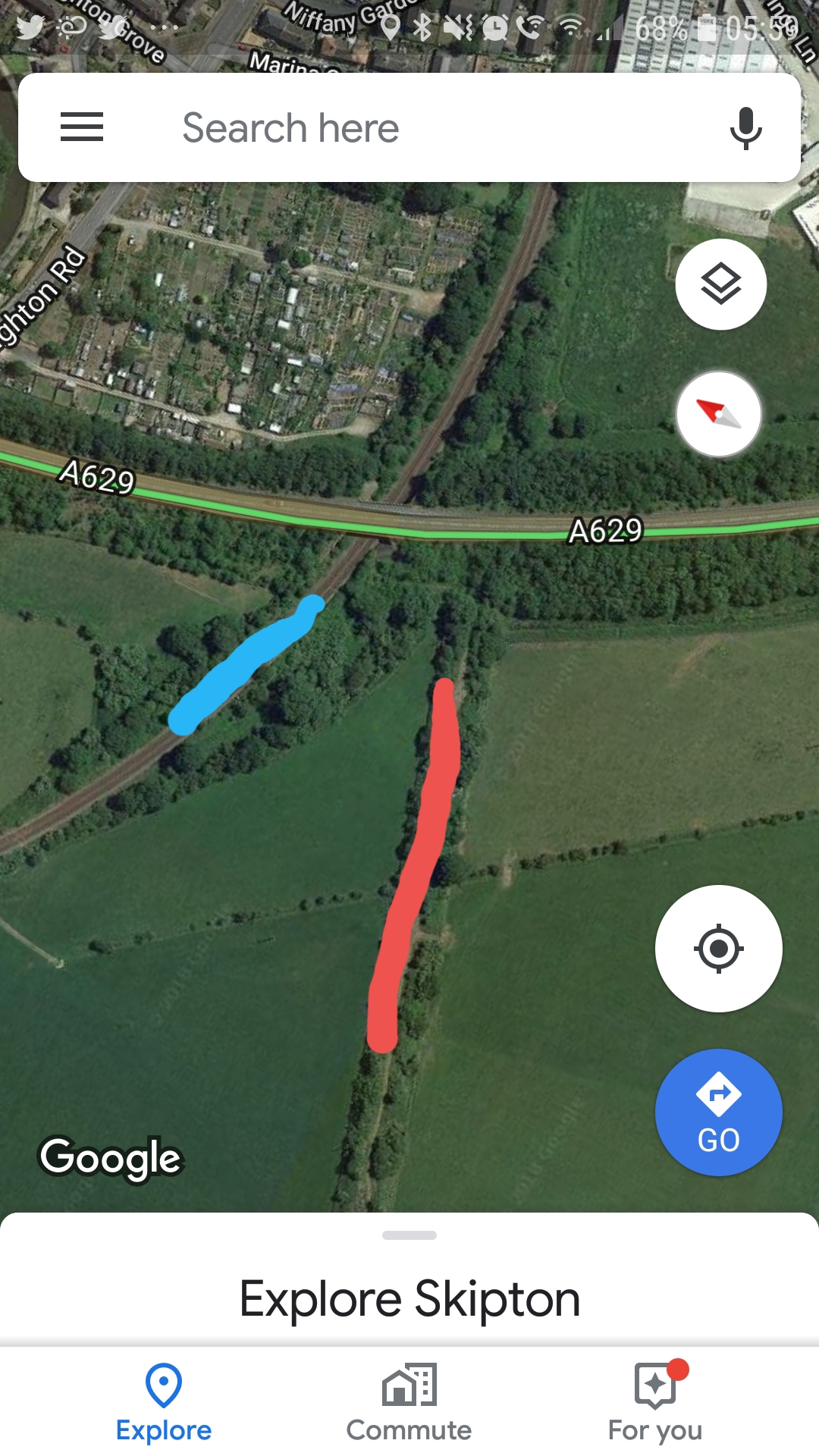Open the For you tab

[655, 1403]
